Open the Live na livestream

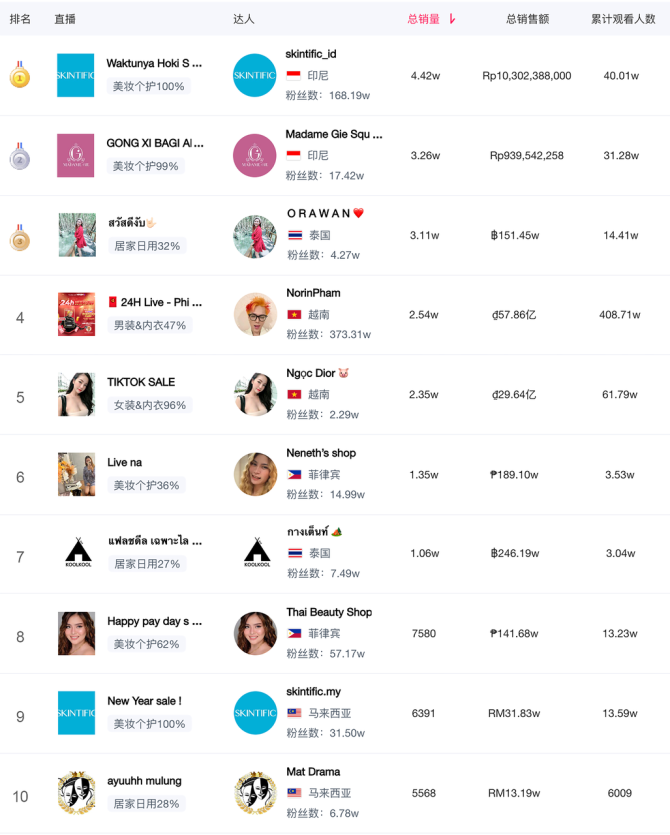(x=125, y=462)
